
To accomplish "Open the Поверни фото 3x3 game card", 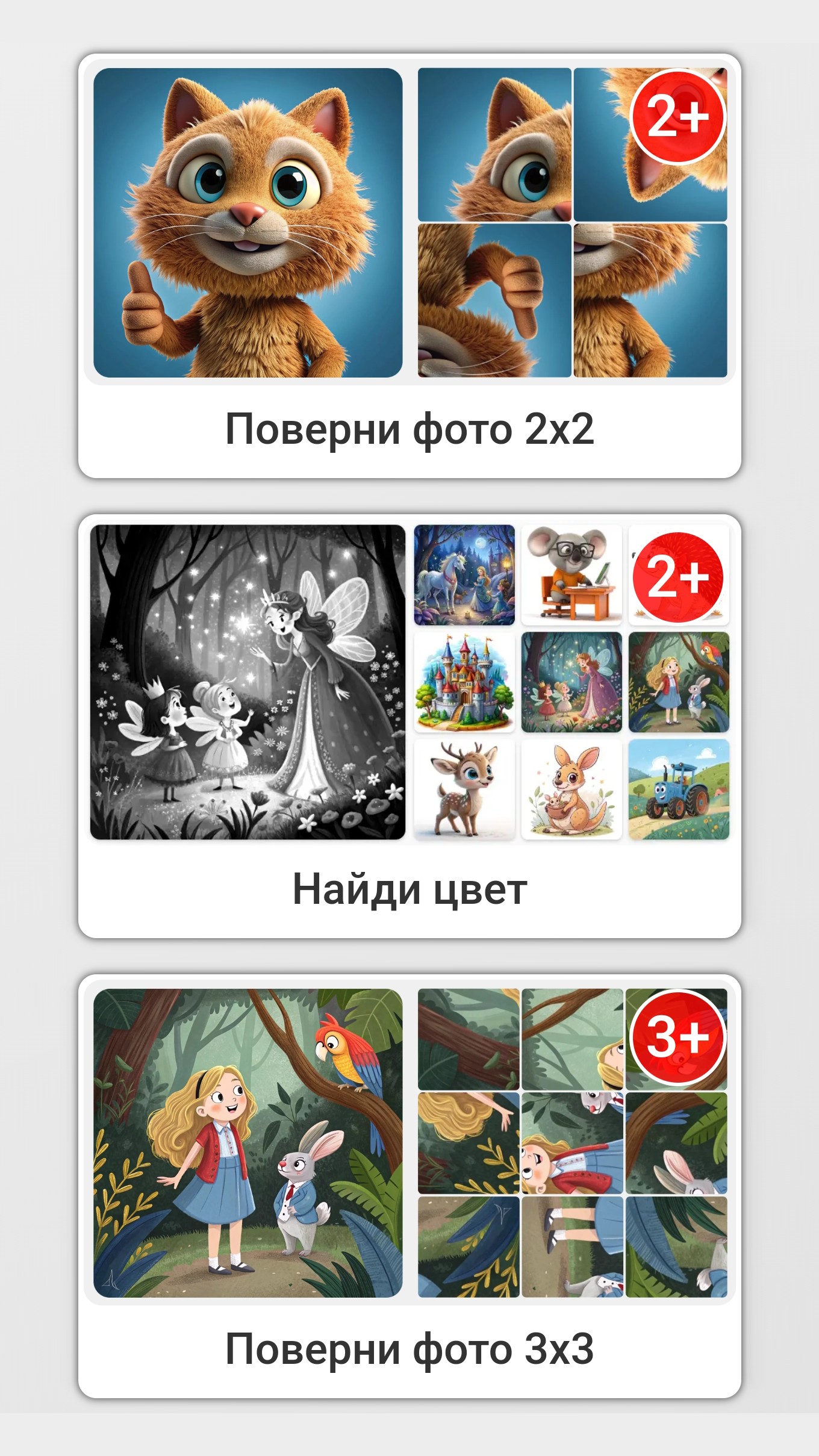I will click(x=409, y=1186).
